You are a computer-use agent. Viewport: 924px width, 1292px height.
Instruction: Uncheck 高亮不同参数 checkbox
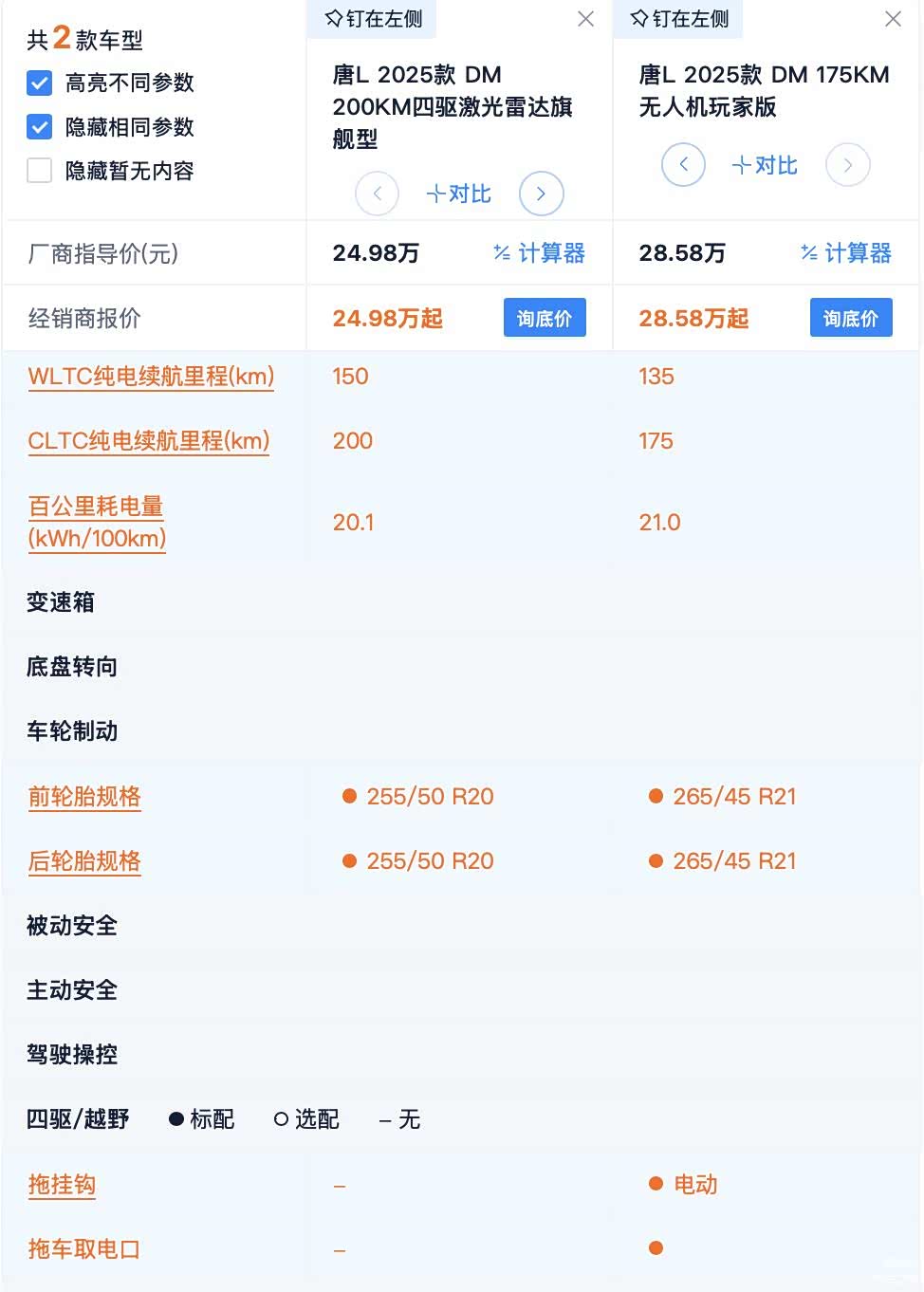(39, 83)
